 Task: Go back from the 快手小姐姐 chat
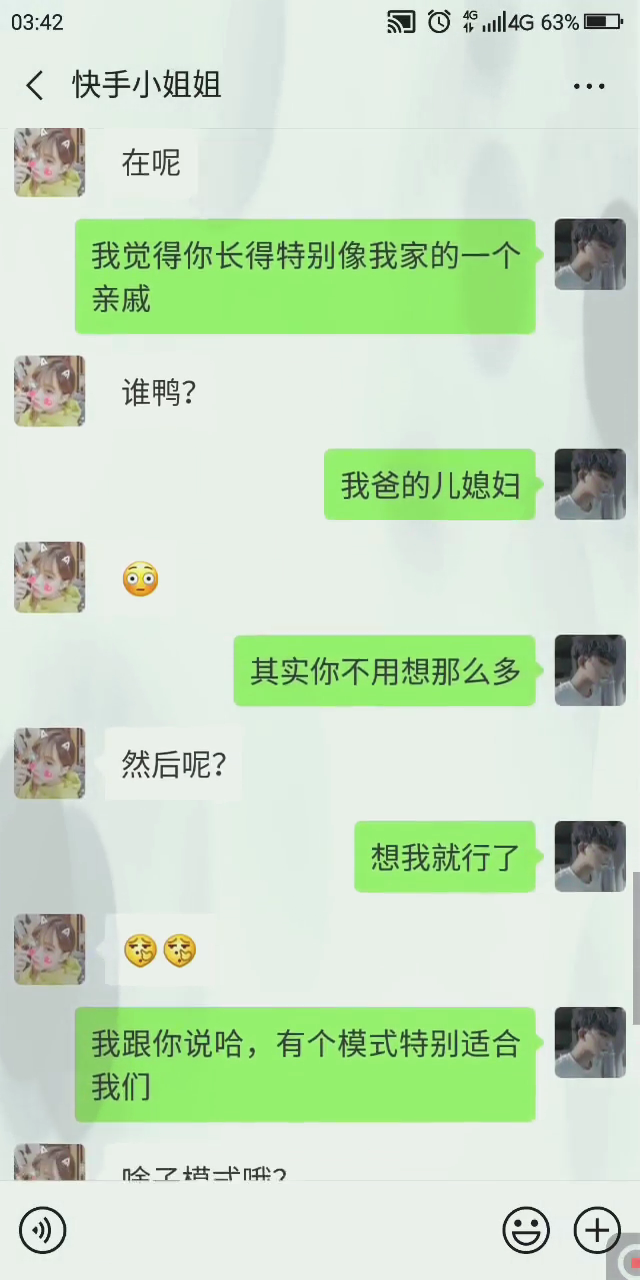coord(35,85)
